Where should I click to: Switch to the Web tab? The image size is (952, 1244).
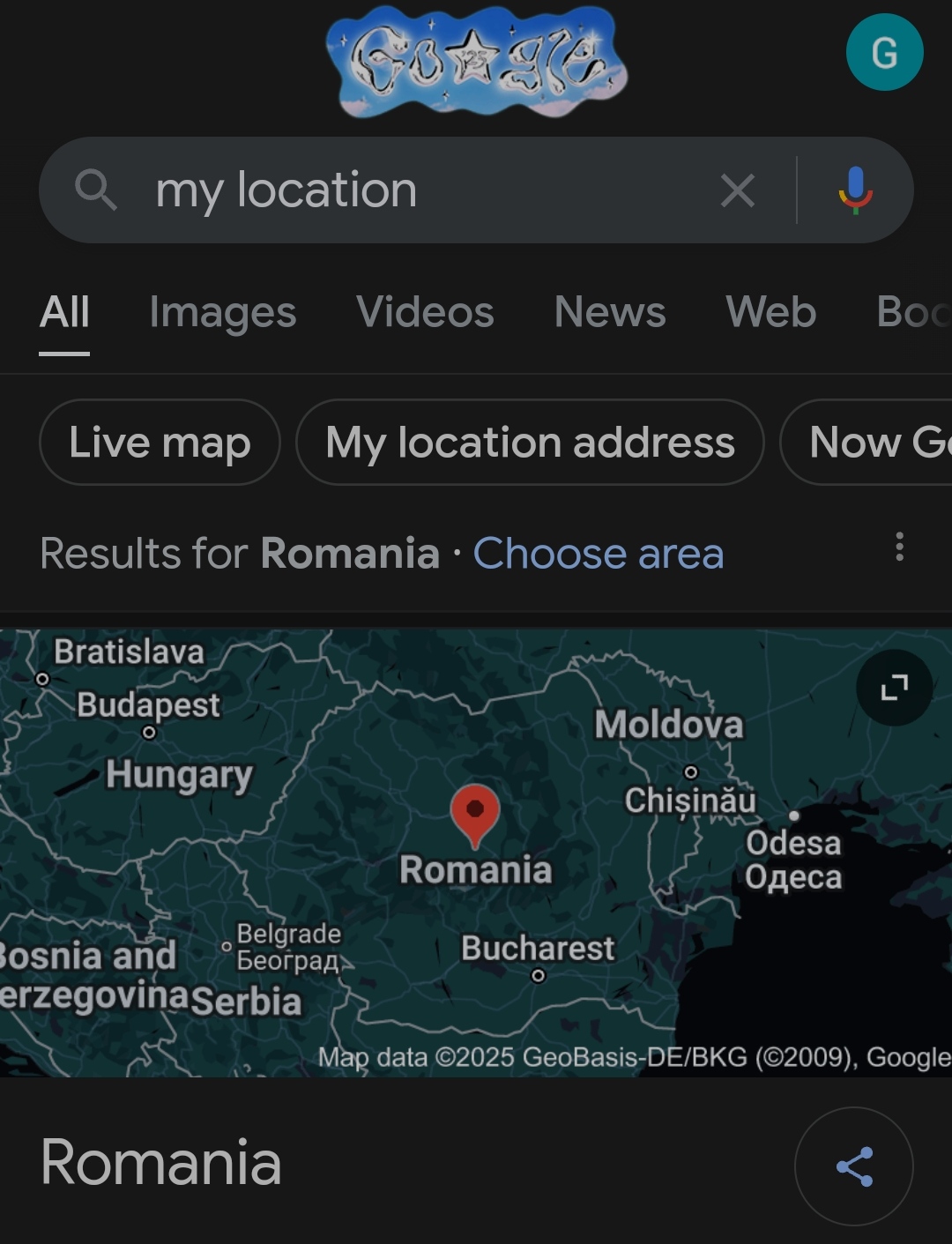pyautogui.click(x=770, y=312)
